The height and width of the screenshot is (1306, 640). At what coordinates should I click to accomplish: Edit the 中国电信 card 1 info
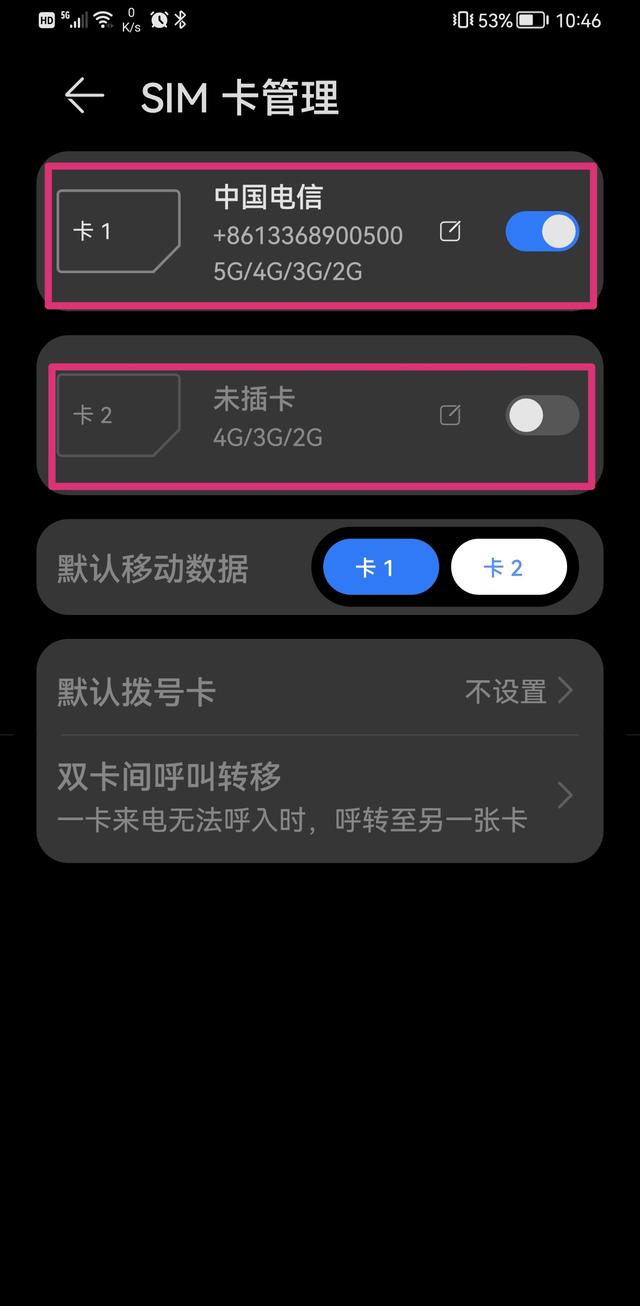click(x=450, y=231)
